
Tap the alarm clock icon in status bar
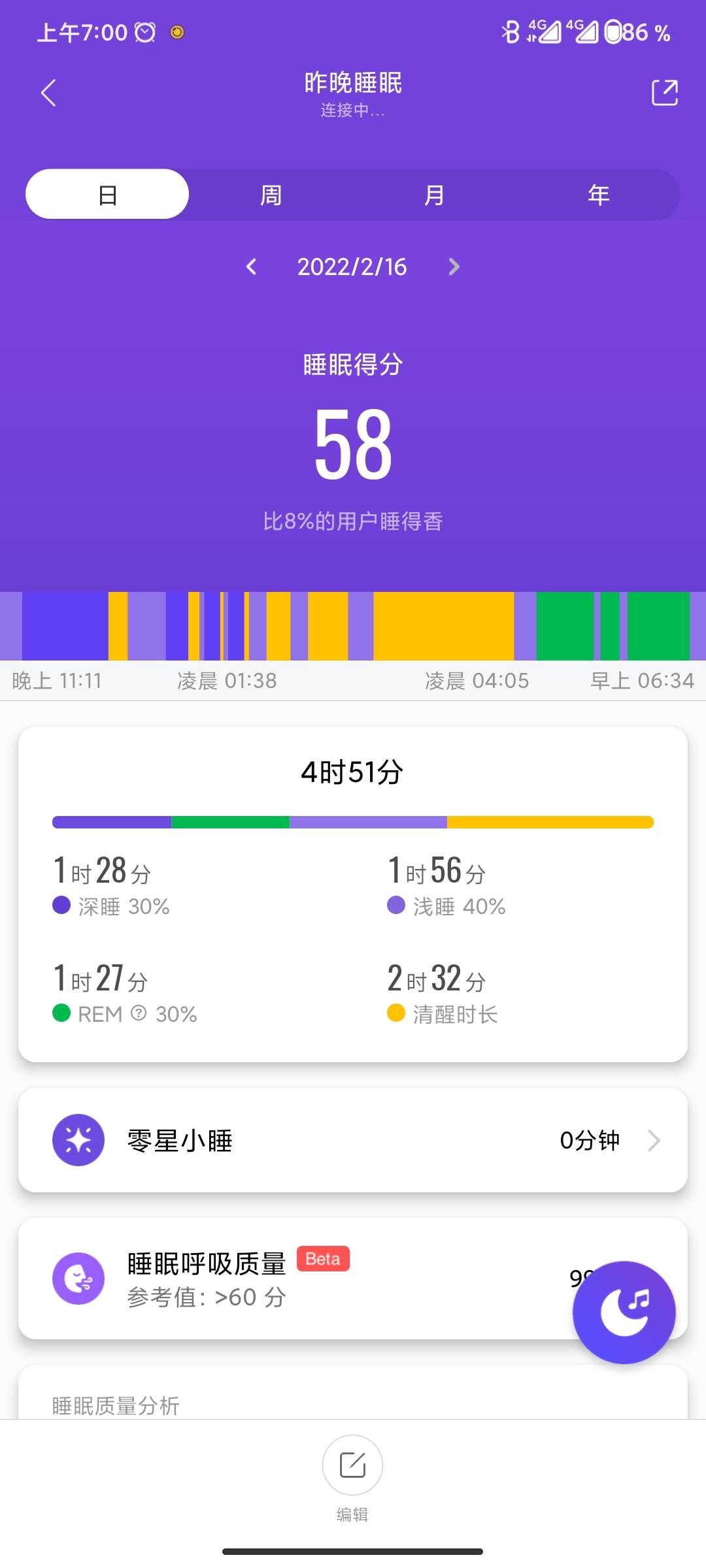(x=145, y=31)
